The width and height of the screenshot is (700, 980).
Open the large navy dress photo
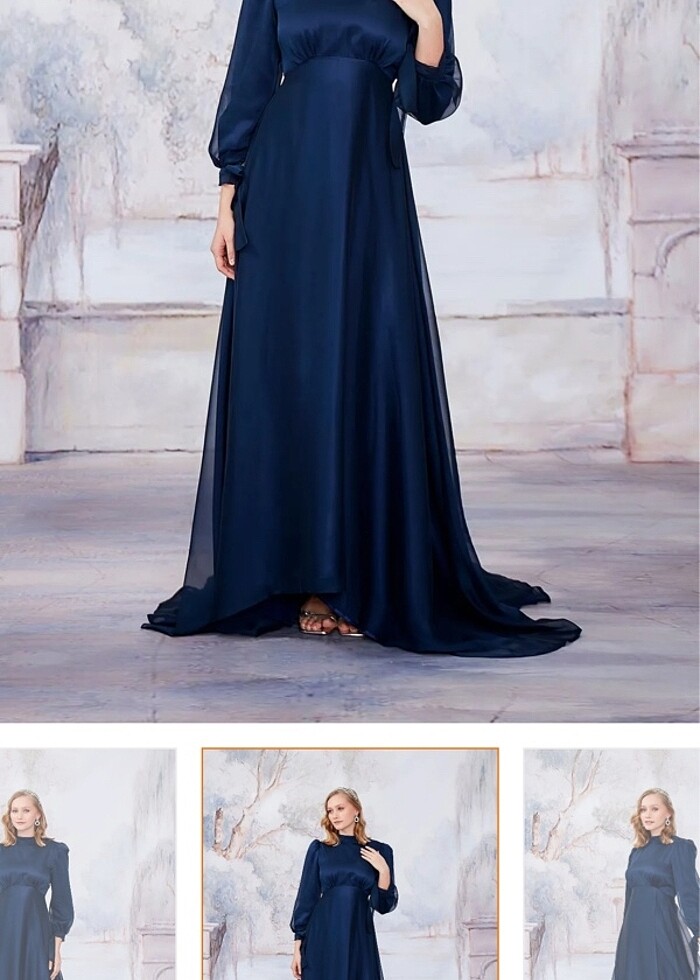coord(350,360)
